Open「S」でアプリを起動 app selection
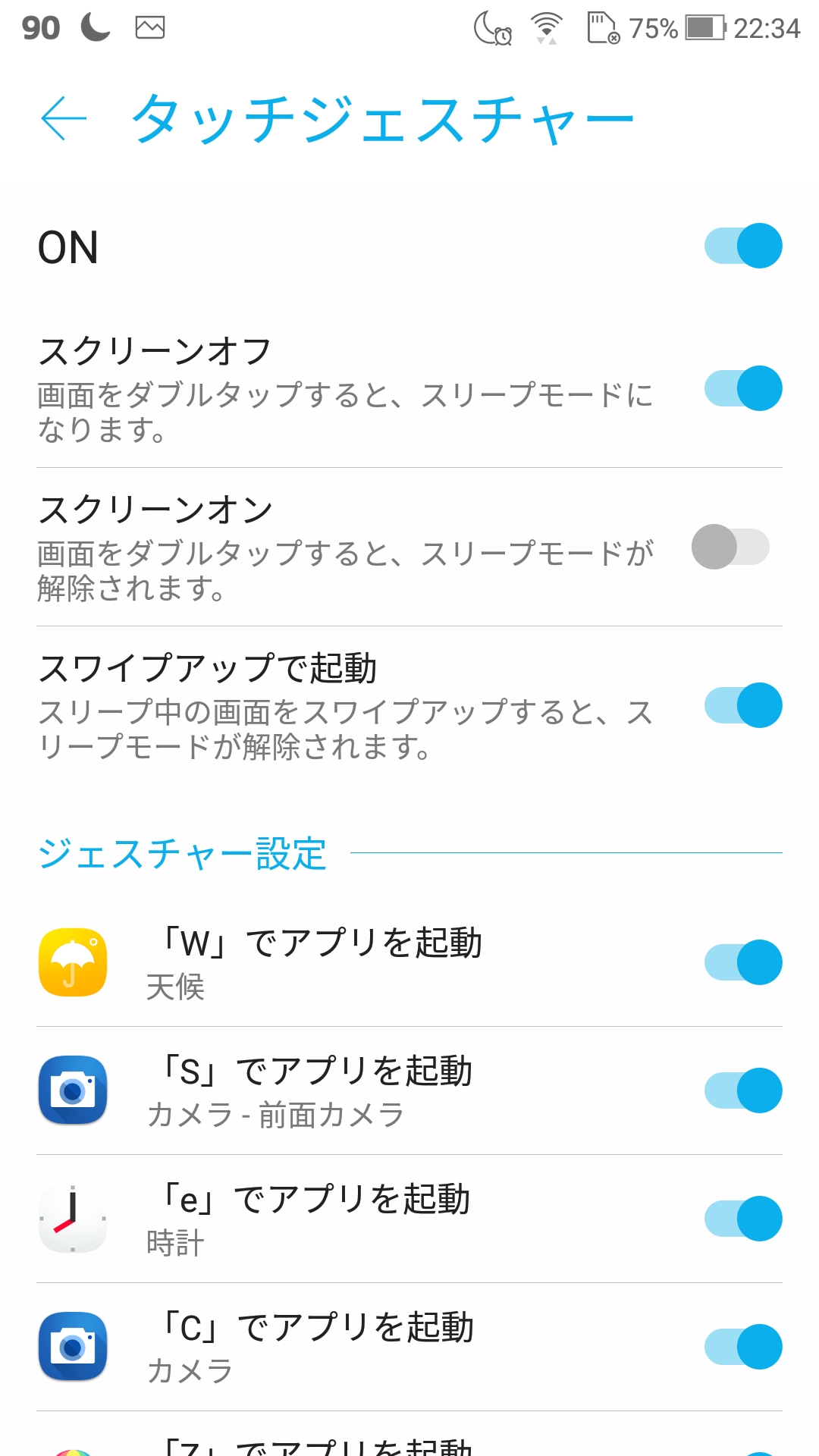The height and width of the screenshot is (1456, 819). pyautogui.click(x=318, y=1090)
